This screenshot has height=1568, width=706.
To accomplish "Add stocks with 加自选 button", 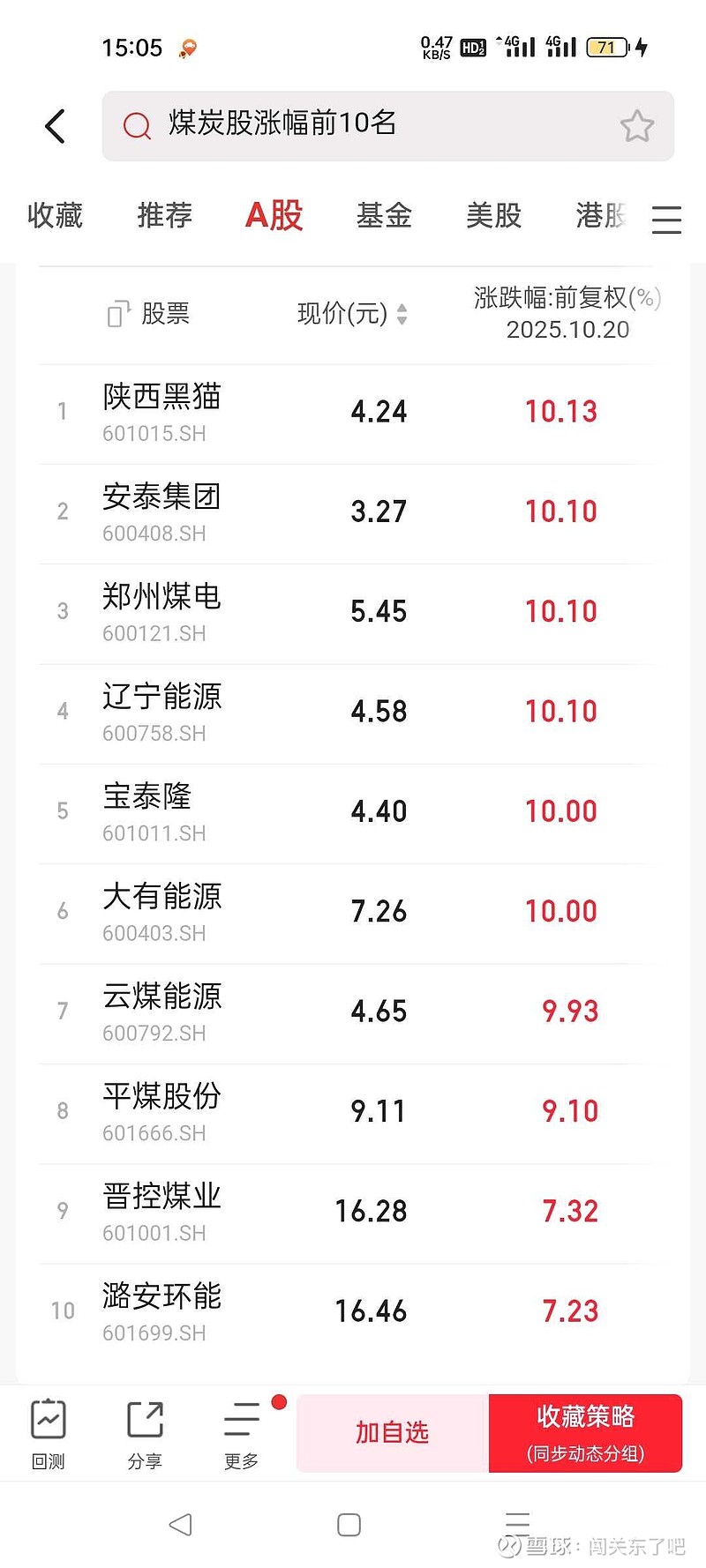I will coord(393,1433).
